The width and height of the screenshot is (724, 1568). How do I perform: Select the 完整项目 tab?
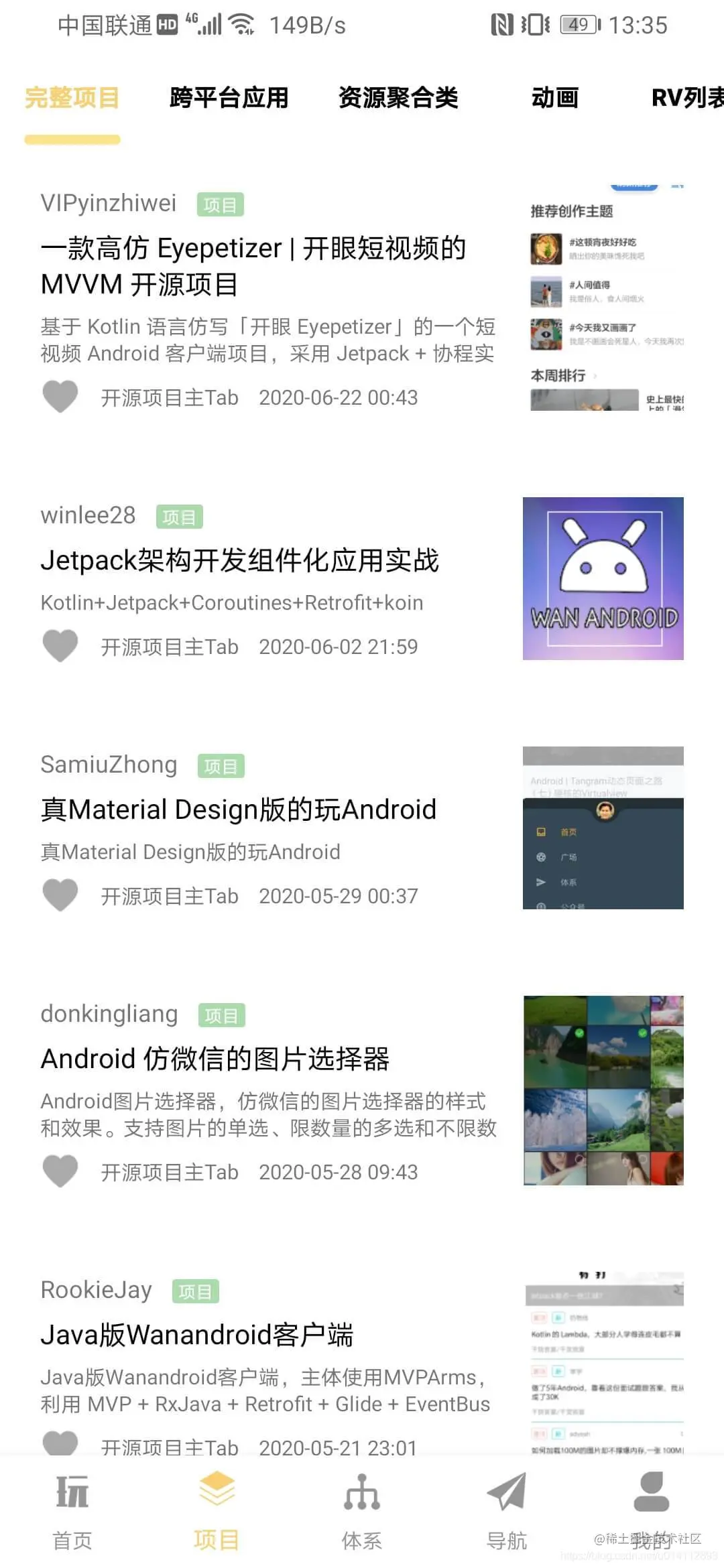(72, 98)
